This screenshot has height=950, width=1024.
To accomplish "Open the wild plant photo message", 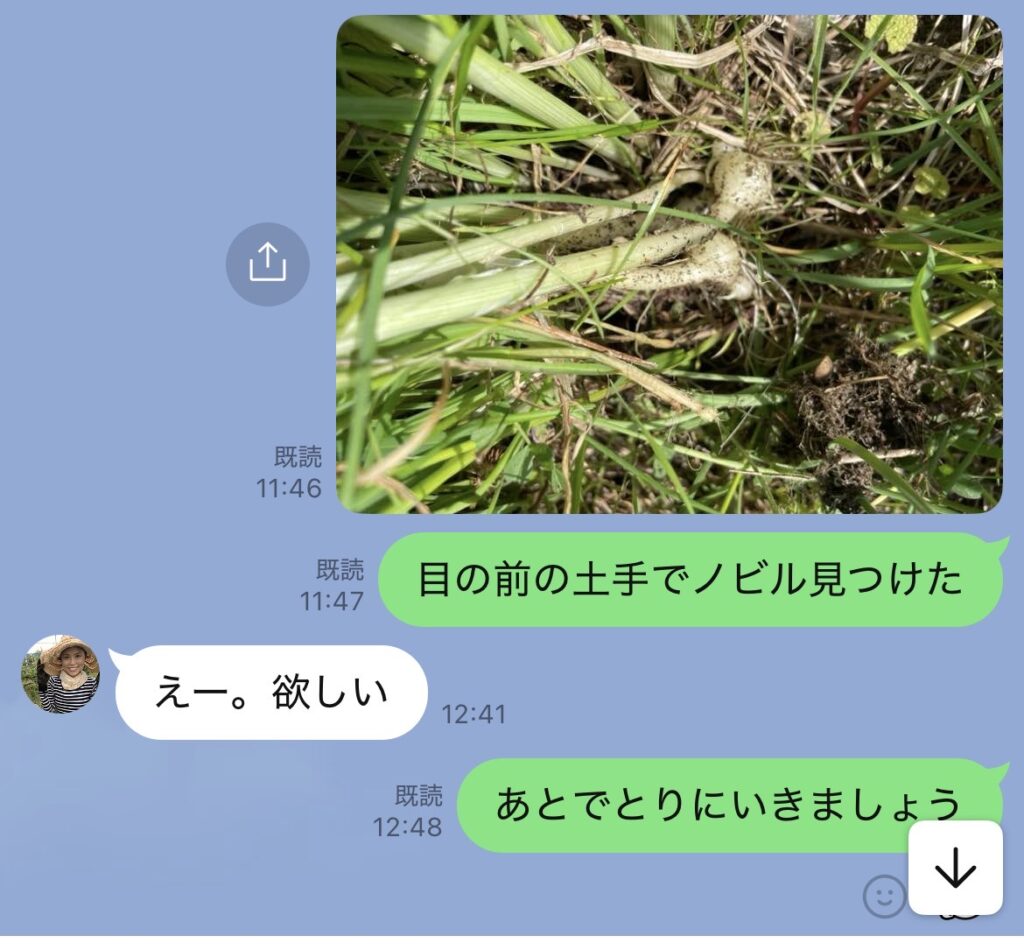I will 668,264.
